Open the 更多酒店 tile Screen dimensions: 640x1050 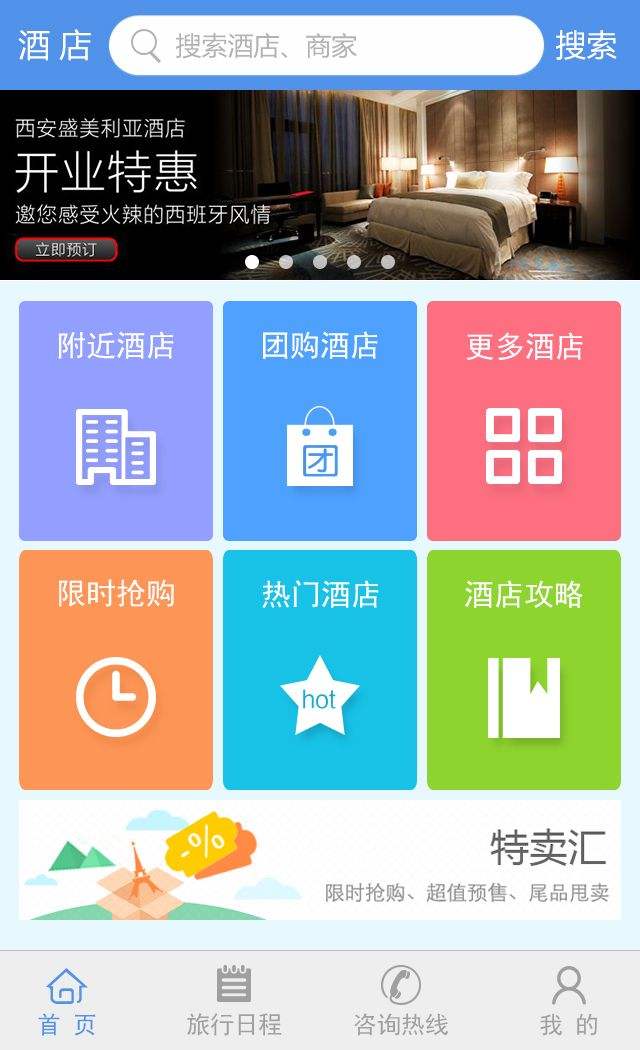pyautogui.click(x=524, y=420)
